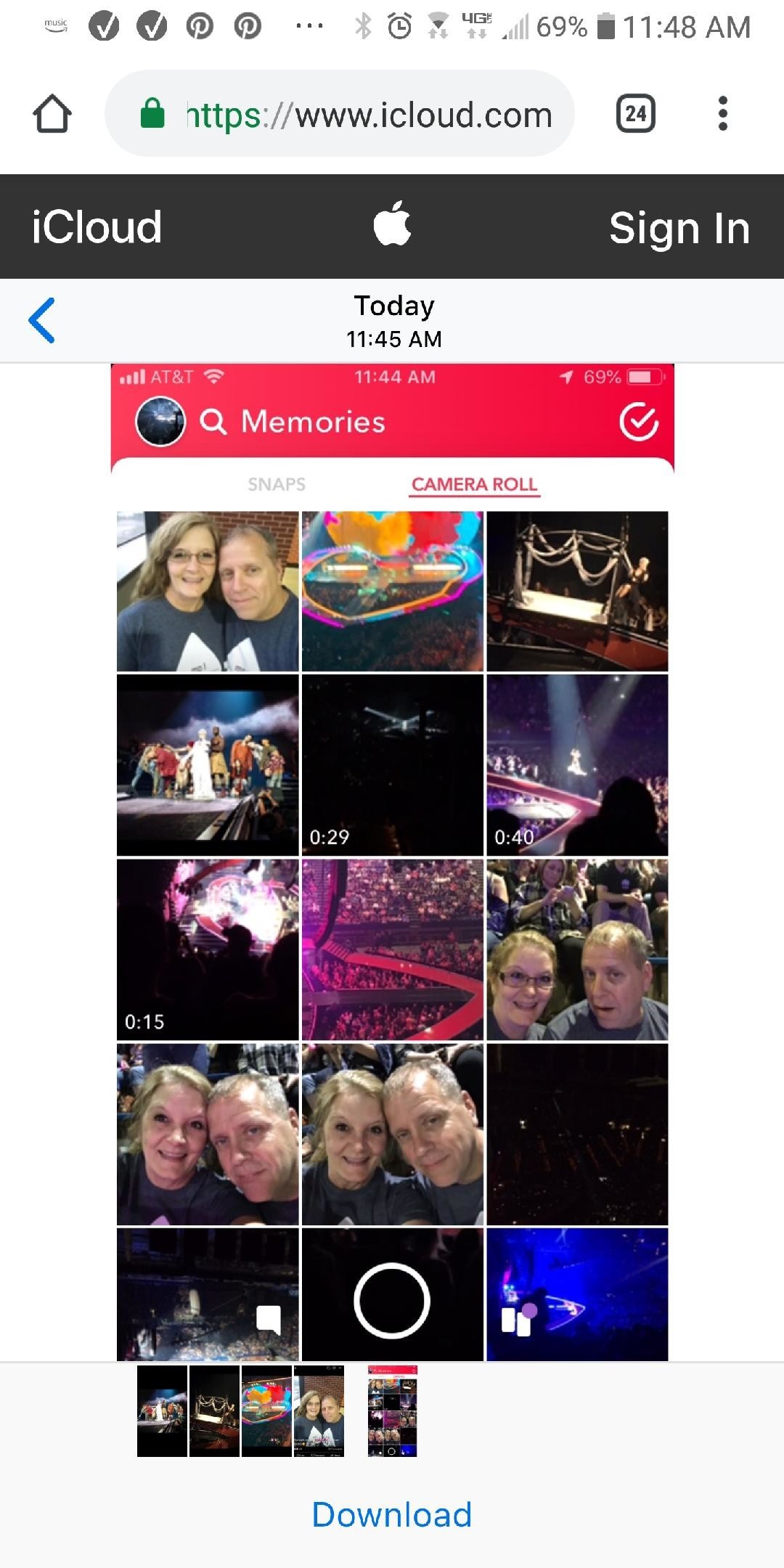This screenshot has height=1568, width=784.
Task: Open the browser home page
Action: point(52,114)
